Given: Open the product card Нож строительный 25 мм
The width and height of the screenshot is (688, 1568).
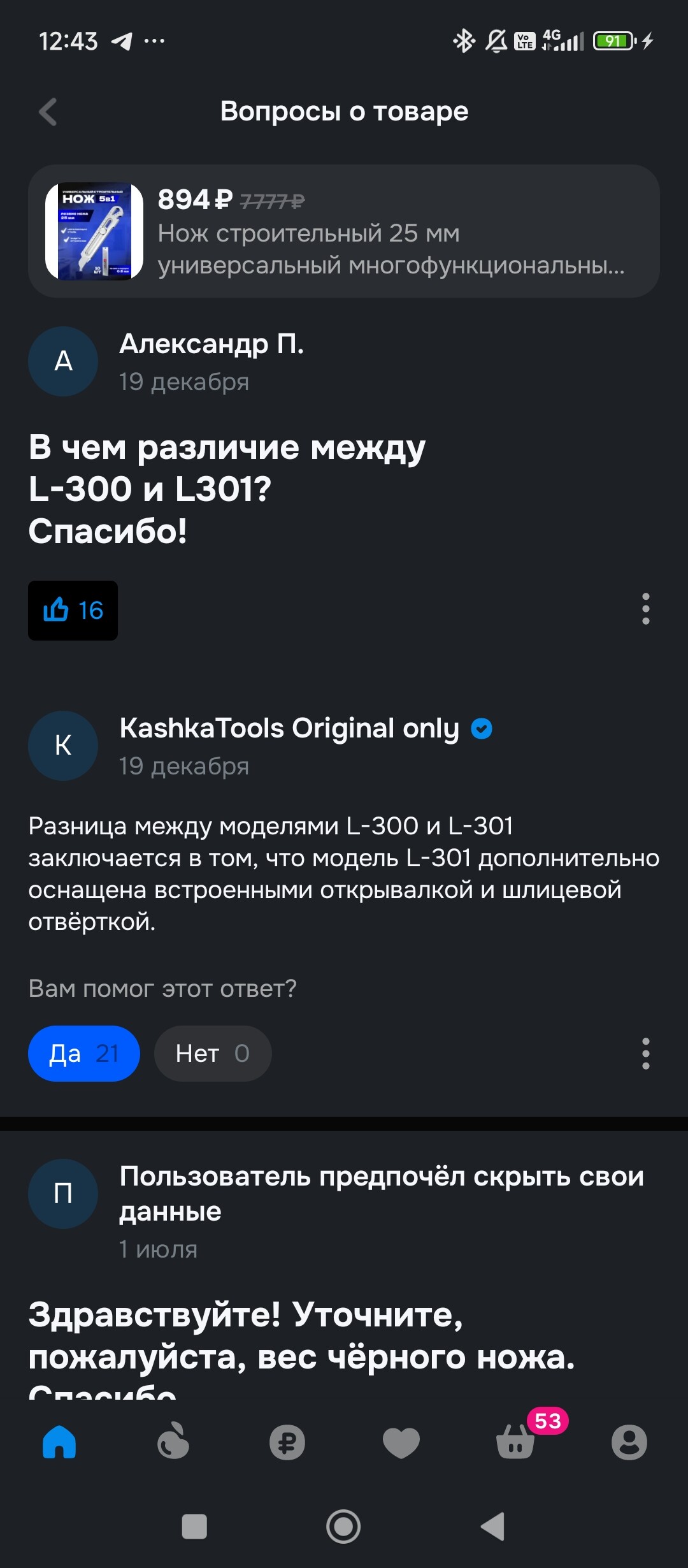Looking at the screenshot, I should (344, 231).
